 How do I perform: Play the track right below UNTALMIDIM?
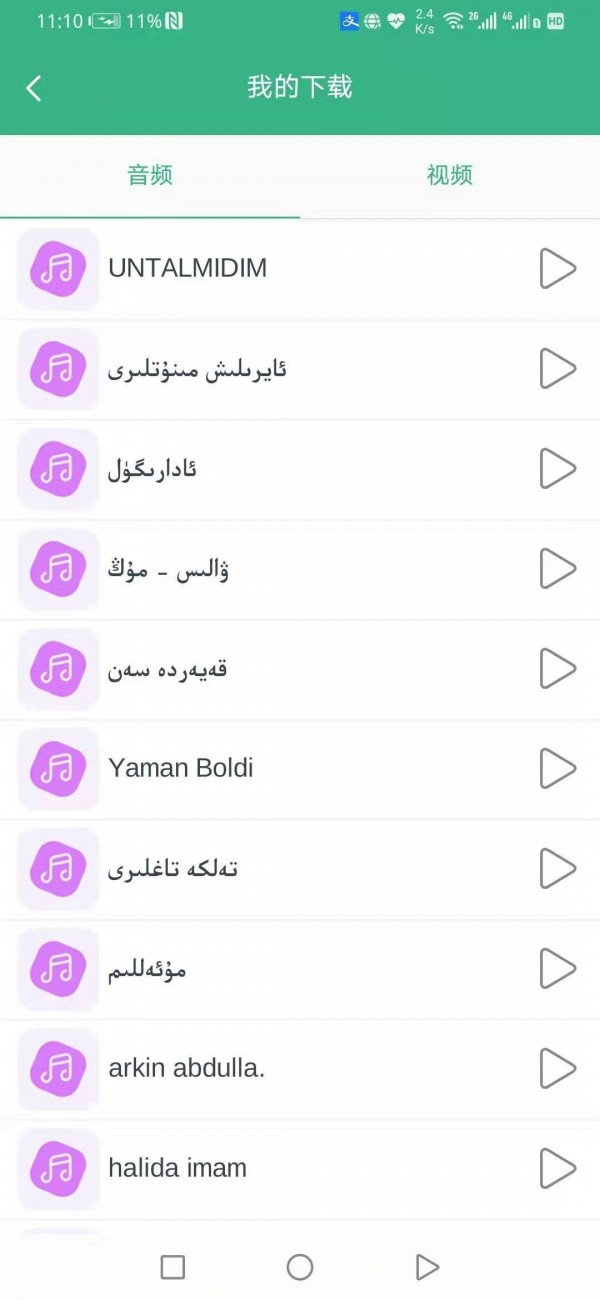tap(557, 368)
